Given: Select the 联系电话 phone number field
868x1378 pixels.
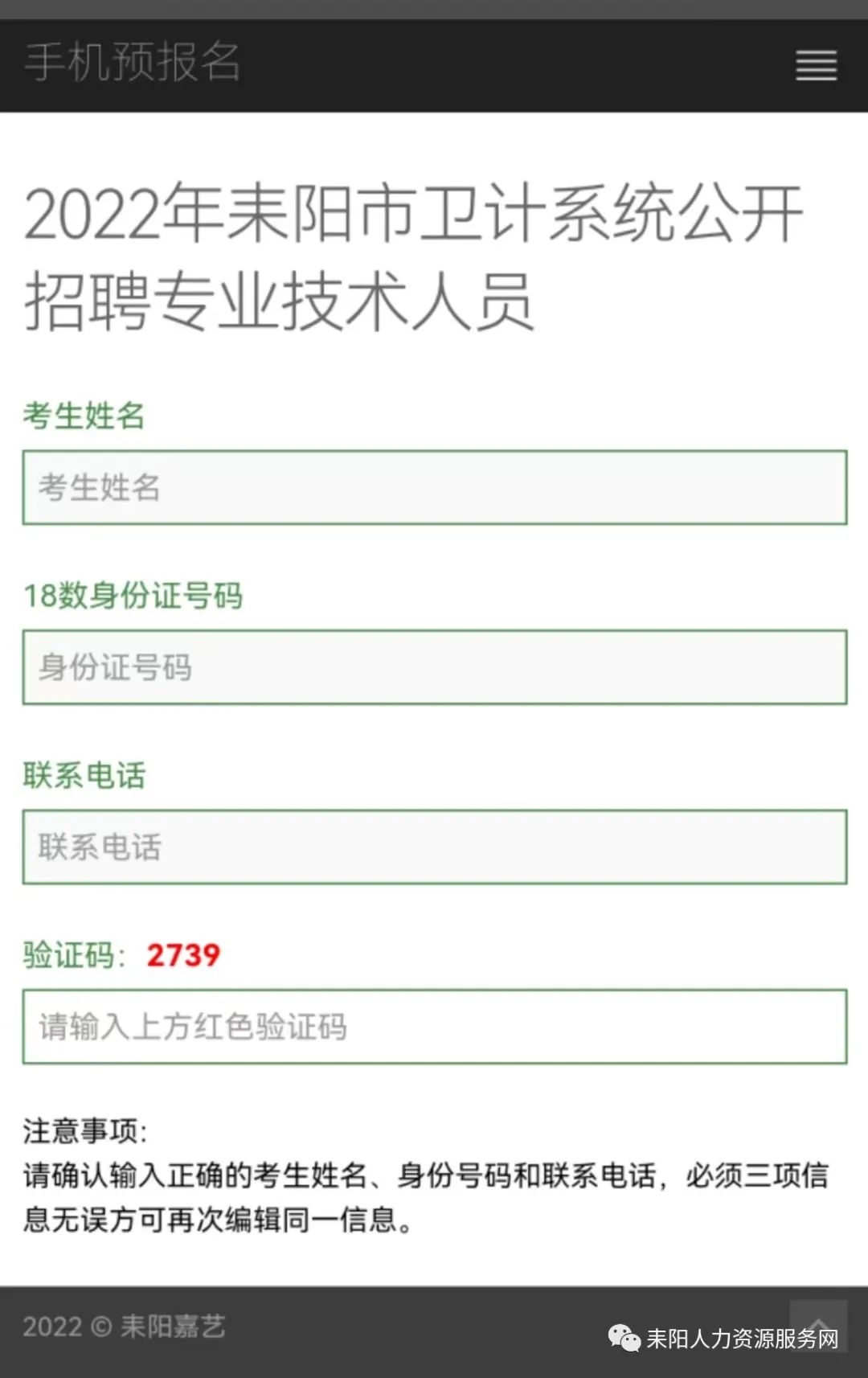Looking at the screenshot, I should pos(434,847).
